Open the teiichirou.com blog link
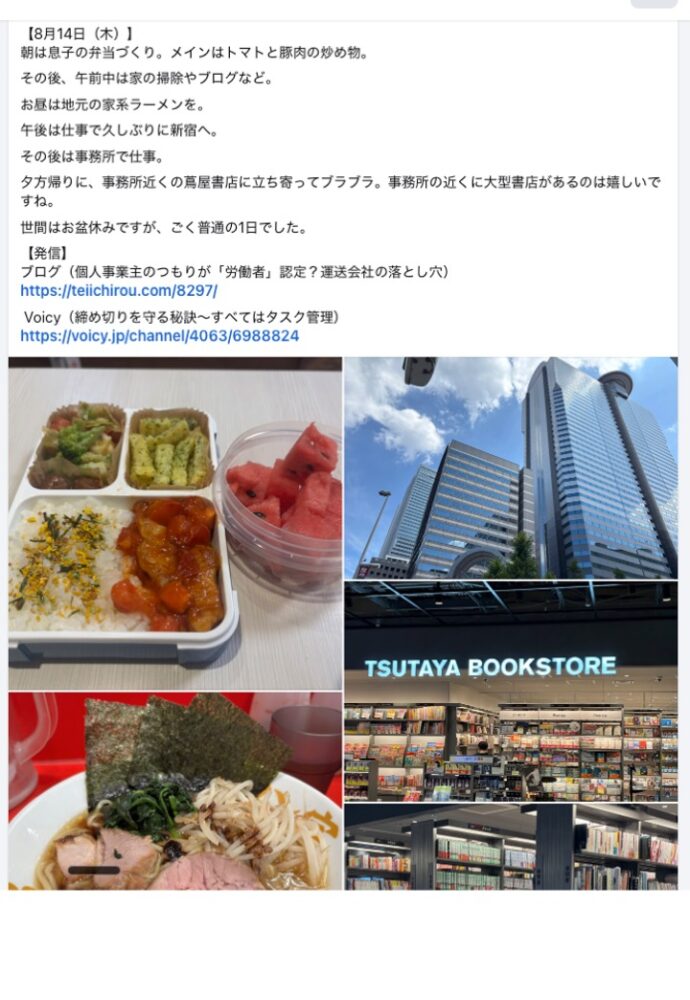Viewport: 690px width, 1000px height. (x=118, y=291)
